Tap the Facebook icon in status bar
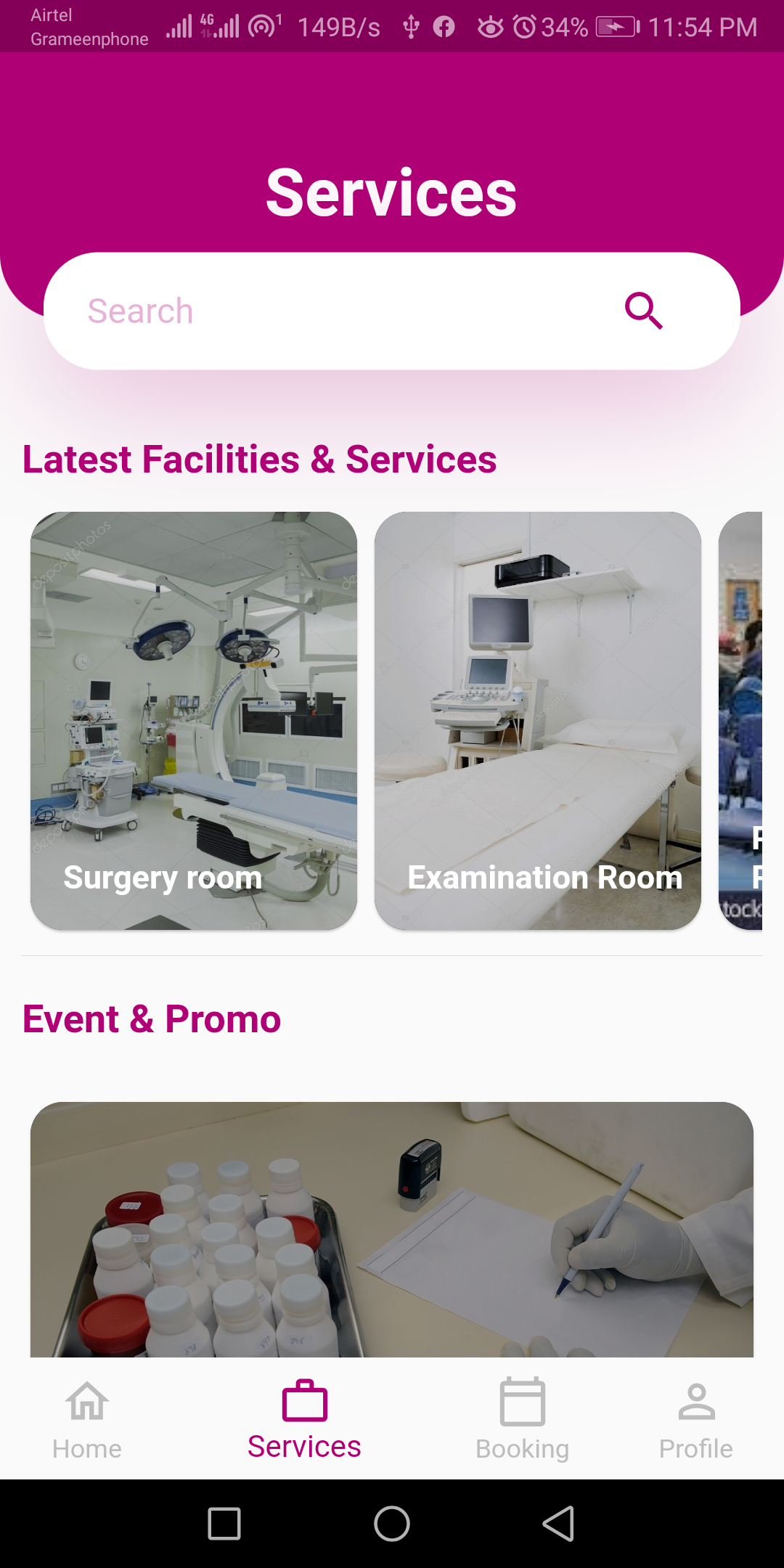 pos(444,26)
